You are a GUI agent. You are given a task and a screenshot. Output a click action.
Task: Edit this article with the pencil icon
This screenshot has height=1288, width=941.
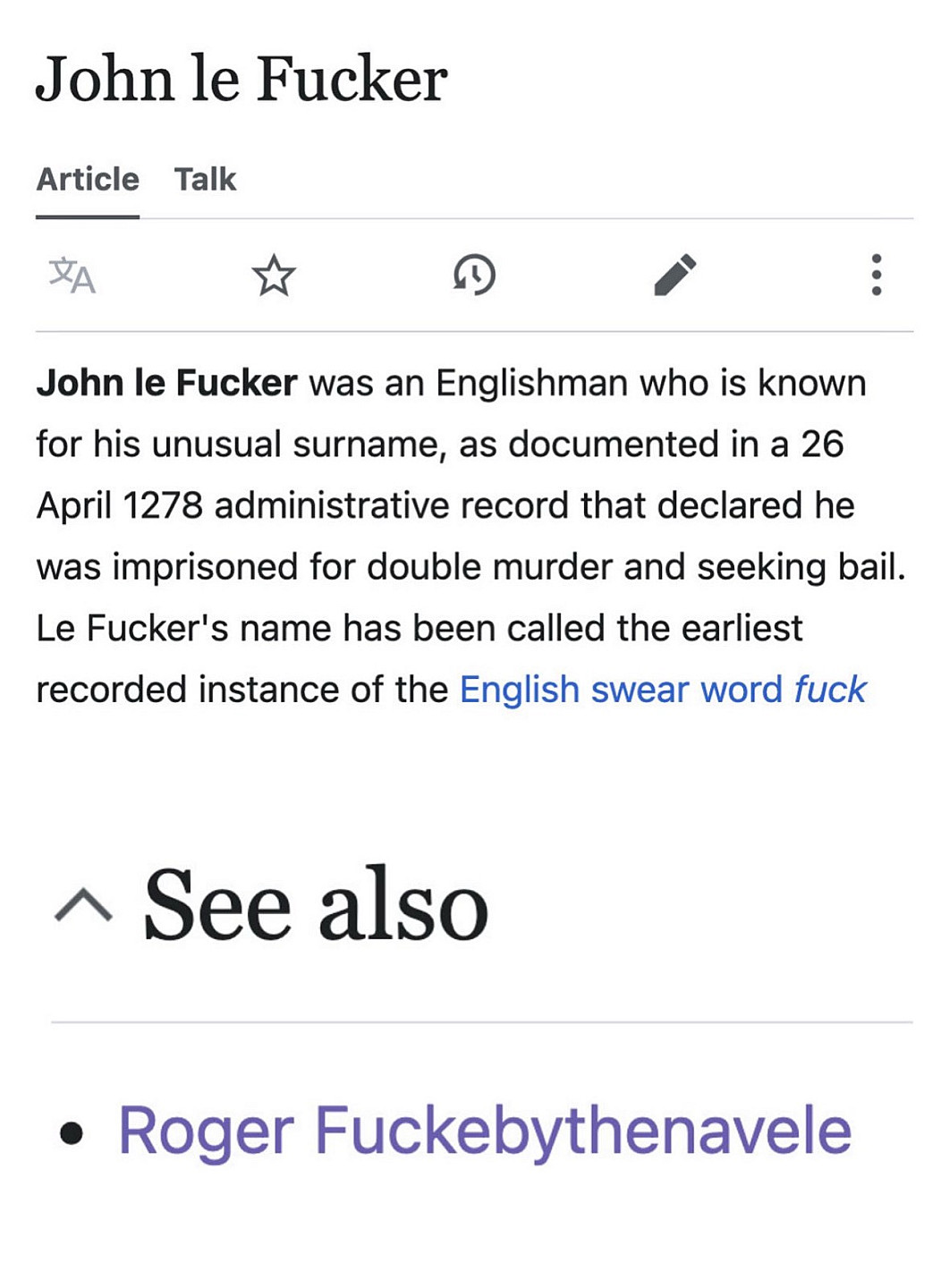coord(675,275)
